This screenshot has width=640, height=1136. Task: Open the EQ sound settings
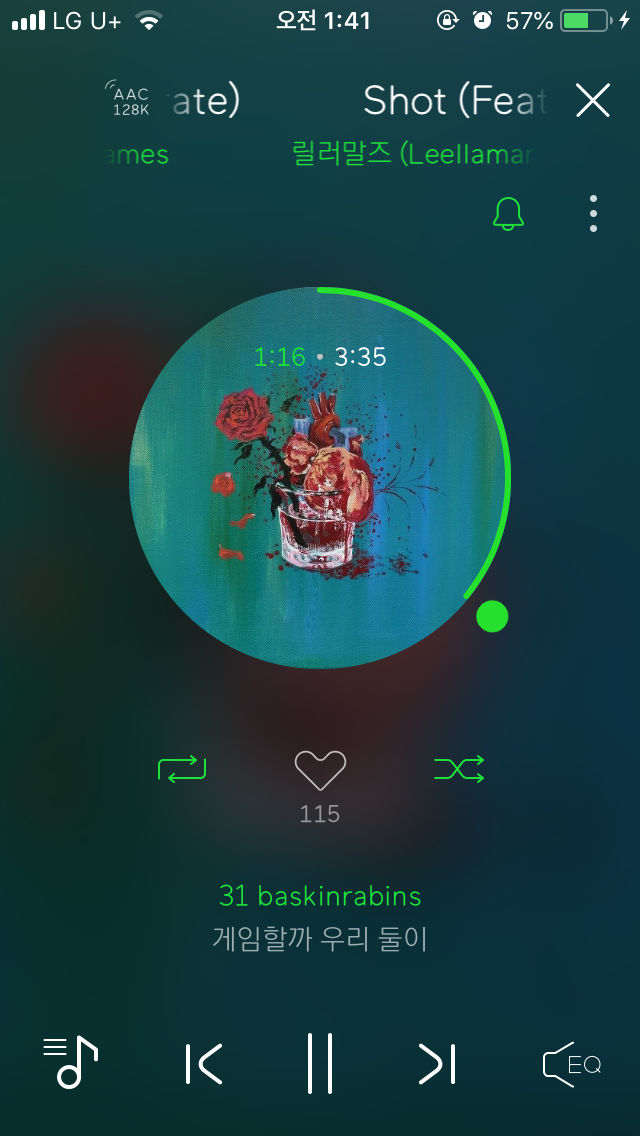click(572, 1063)
